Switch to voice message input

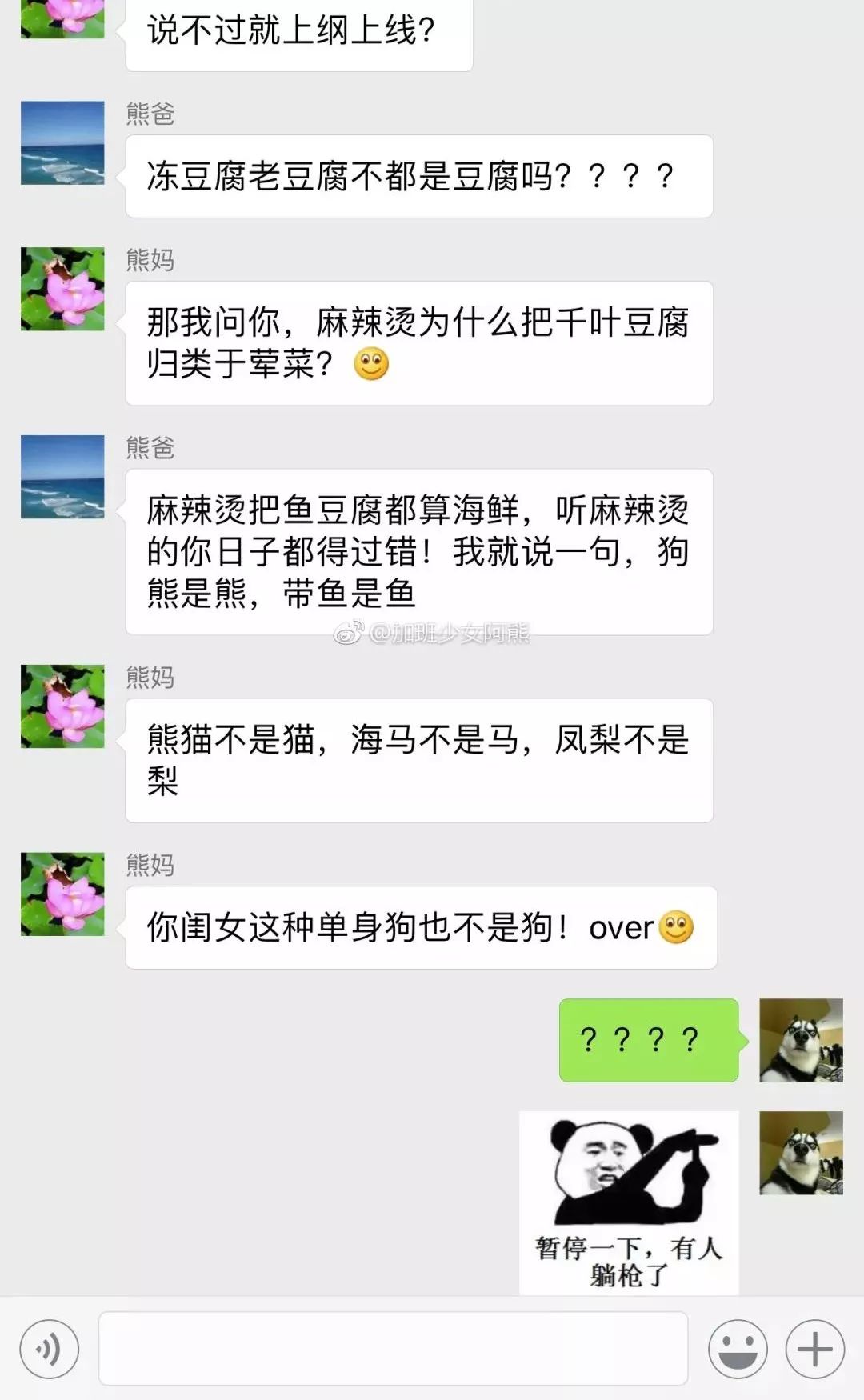(x=50, y=1350)
